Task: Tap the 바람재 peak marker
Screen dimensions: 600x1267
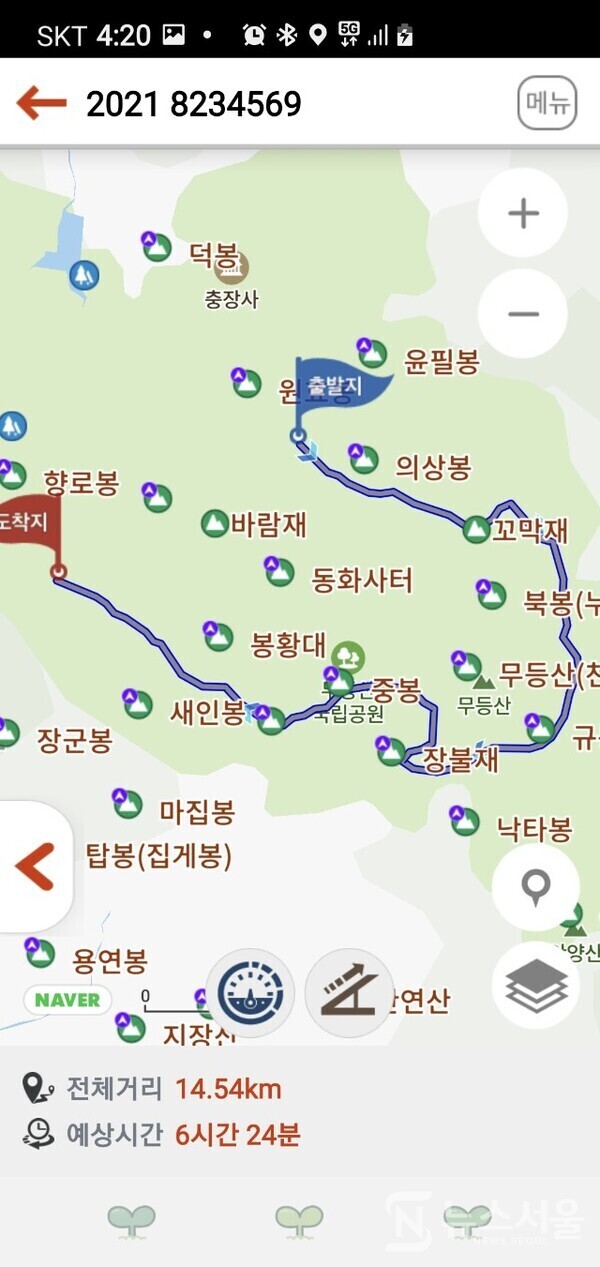Action: pyautogui.click(x=214, y=523)
